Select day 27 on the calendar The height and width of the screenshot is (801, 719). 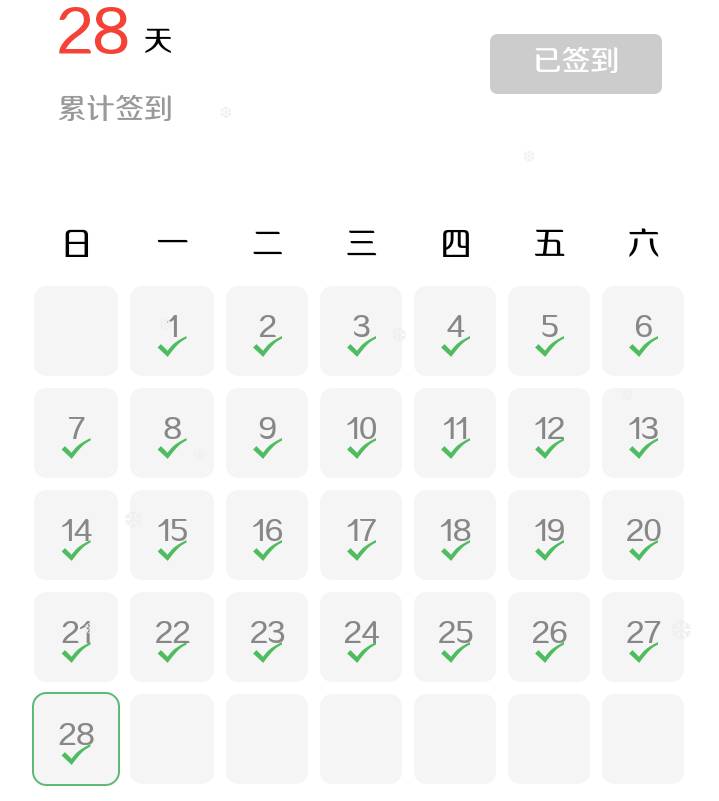643,637
